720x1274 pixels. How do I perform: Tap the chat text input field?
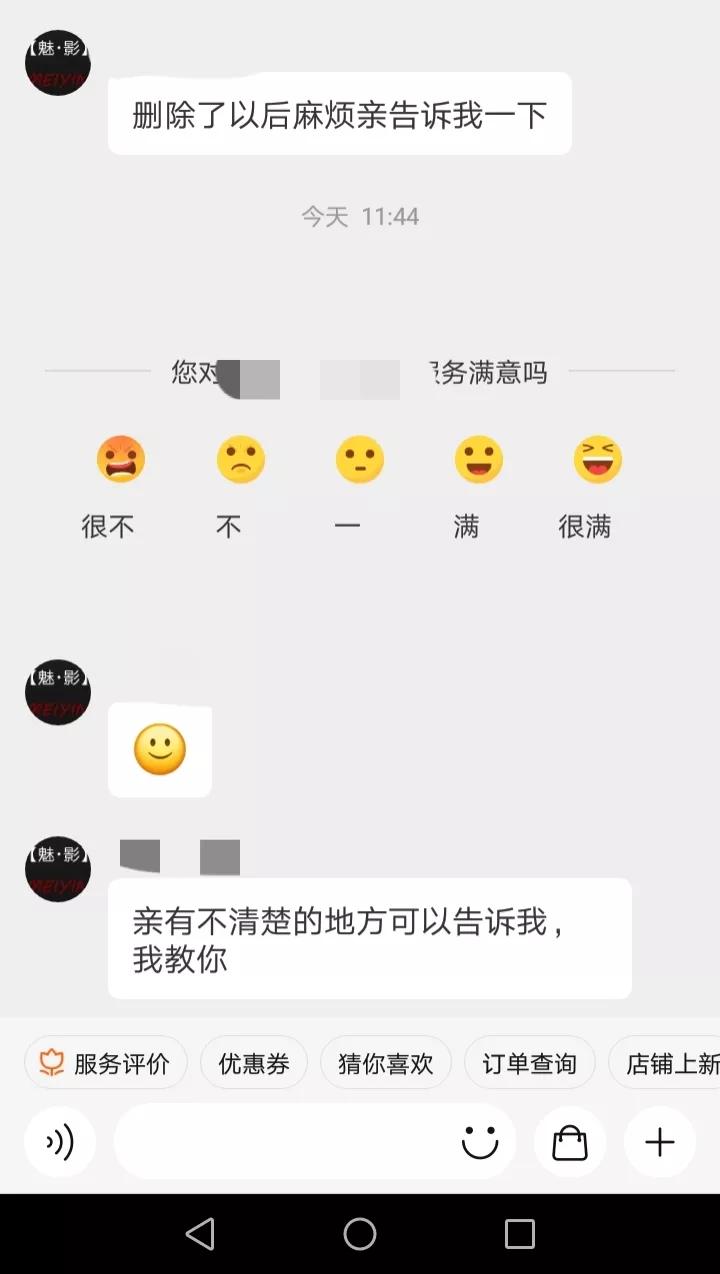click(x=290, y=1141)
